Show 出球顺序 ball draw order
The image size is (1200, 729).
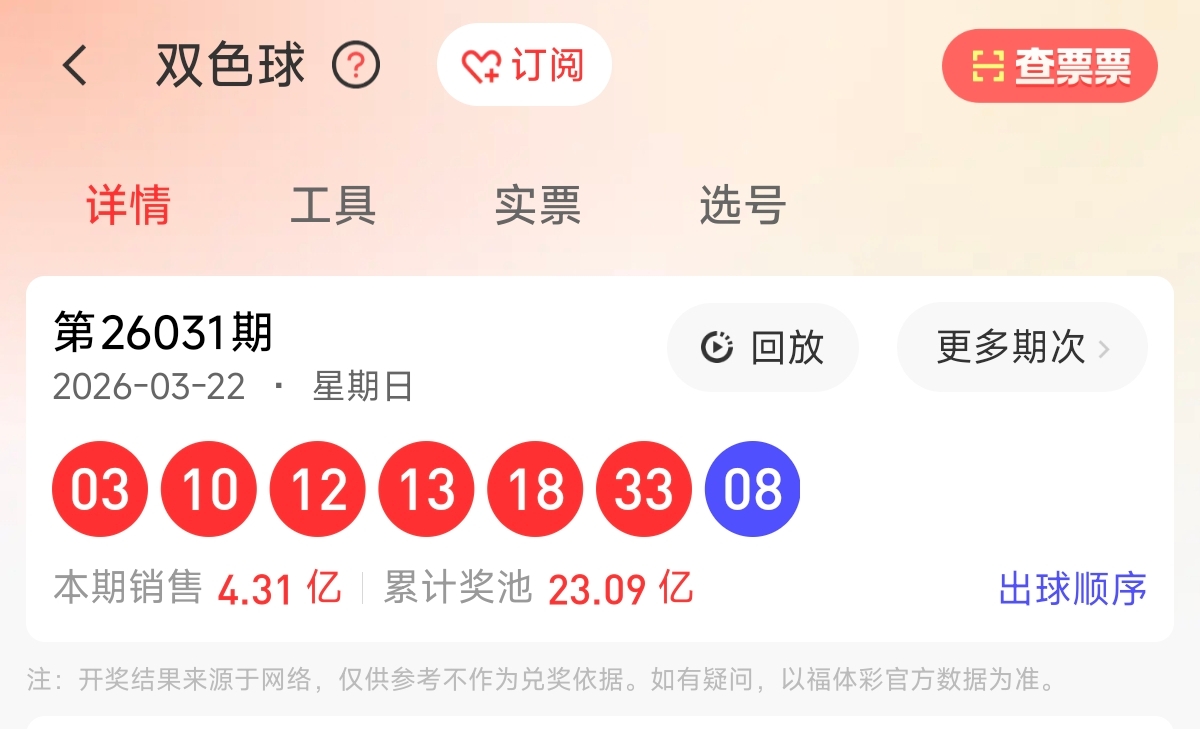[x=1072, y=589]
